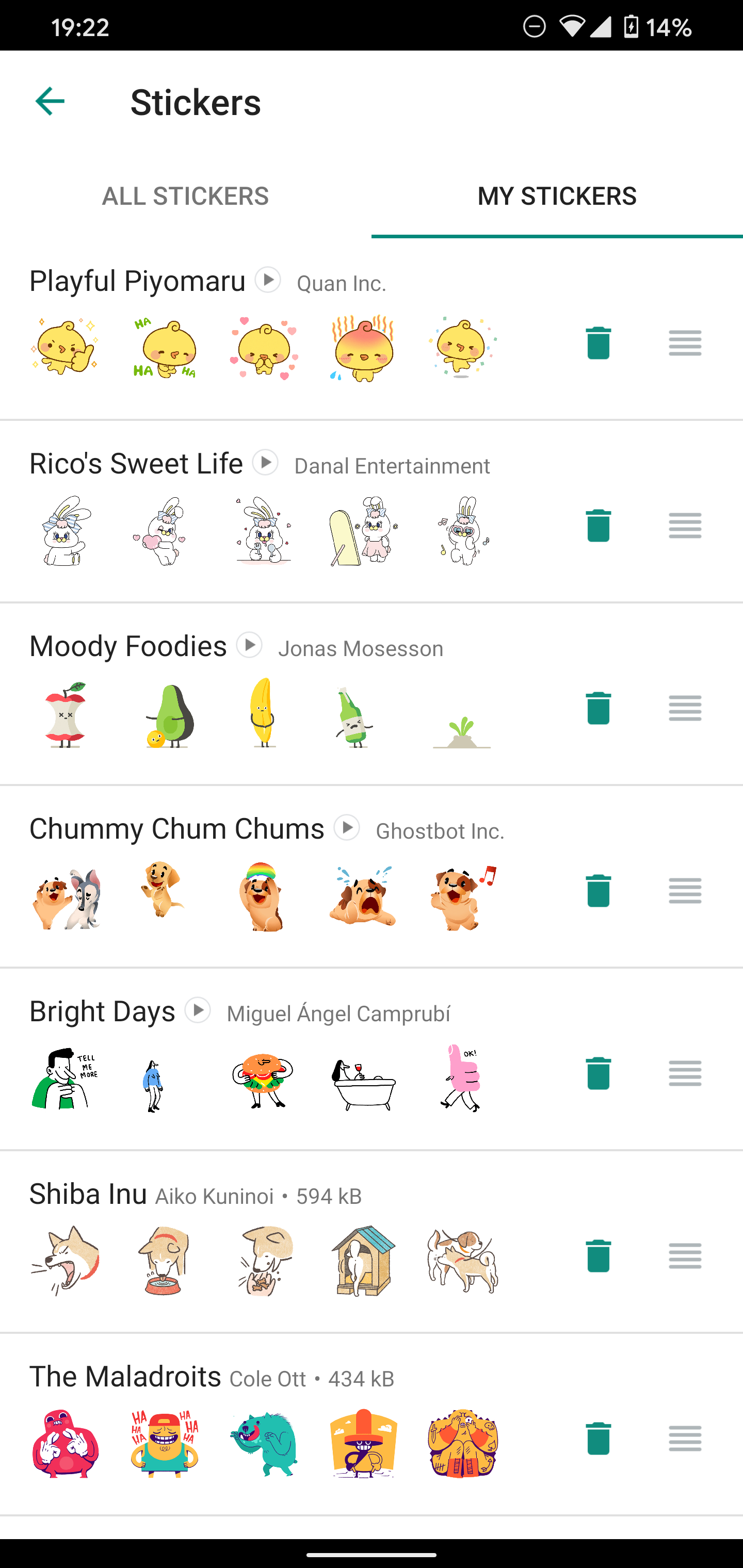This screenshot has height=1568, width=743.
Task: Delete the Chummy Chum Chums pack
Action: [597, 891]
